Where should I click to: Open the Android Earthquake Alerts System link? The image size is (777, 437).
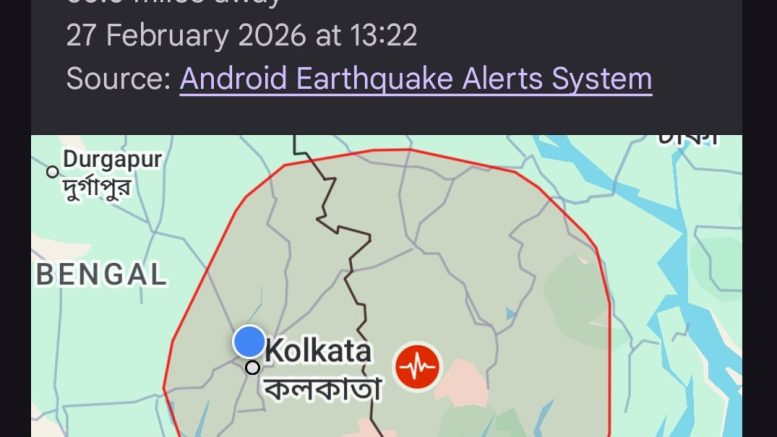[x=415, y=79]
